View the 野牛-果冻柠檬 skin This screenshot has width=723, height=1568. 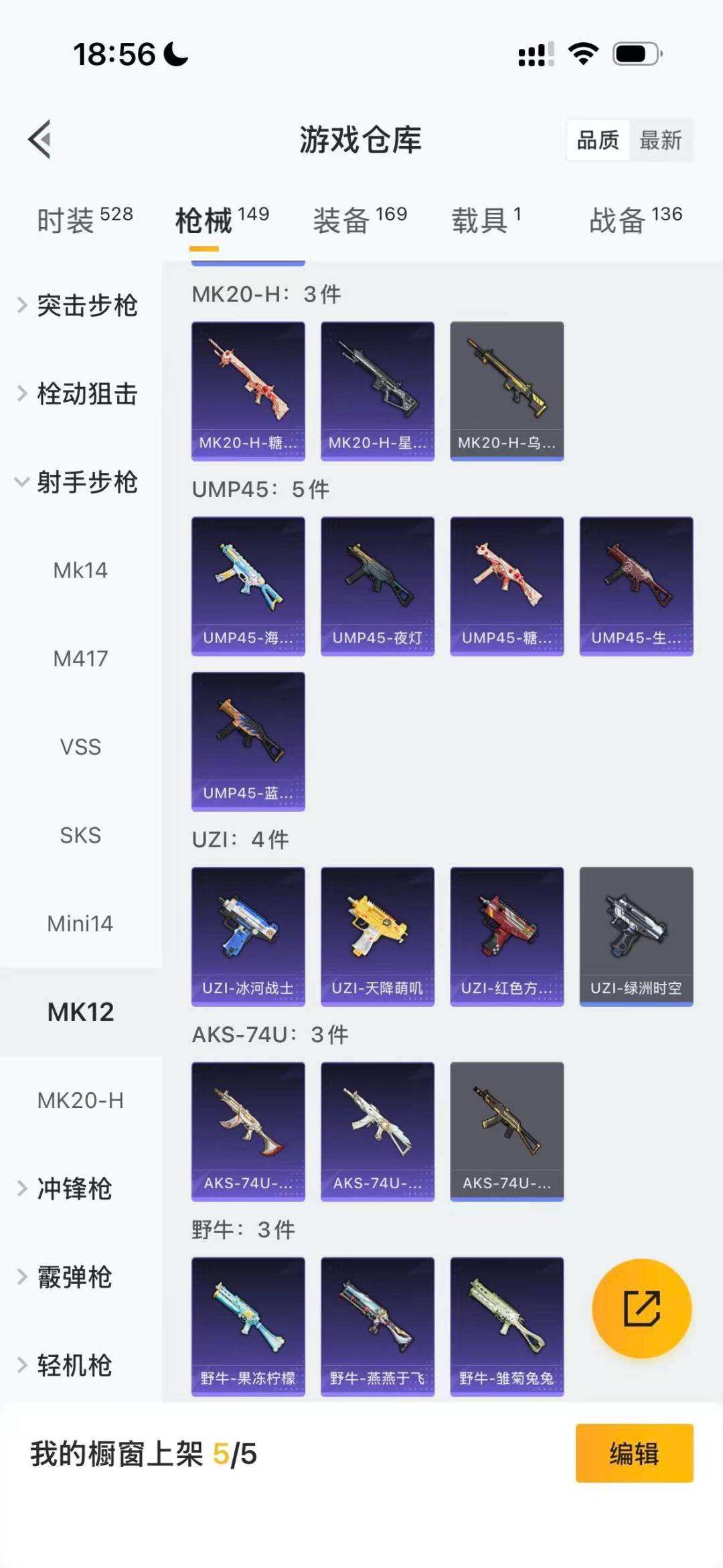pyautogui.click(x=248, y=1326)
